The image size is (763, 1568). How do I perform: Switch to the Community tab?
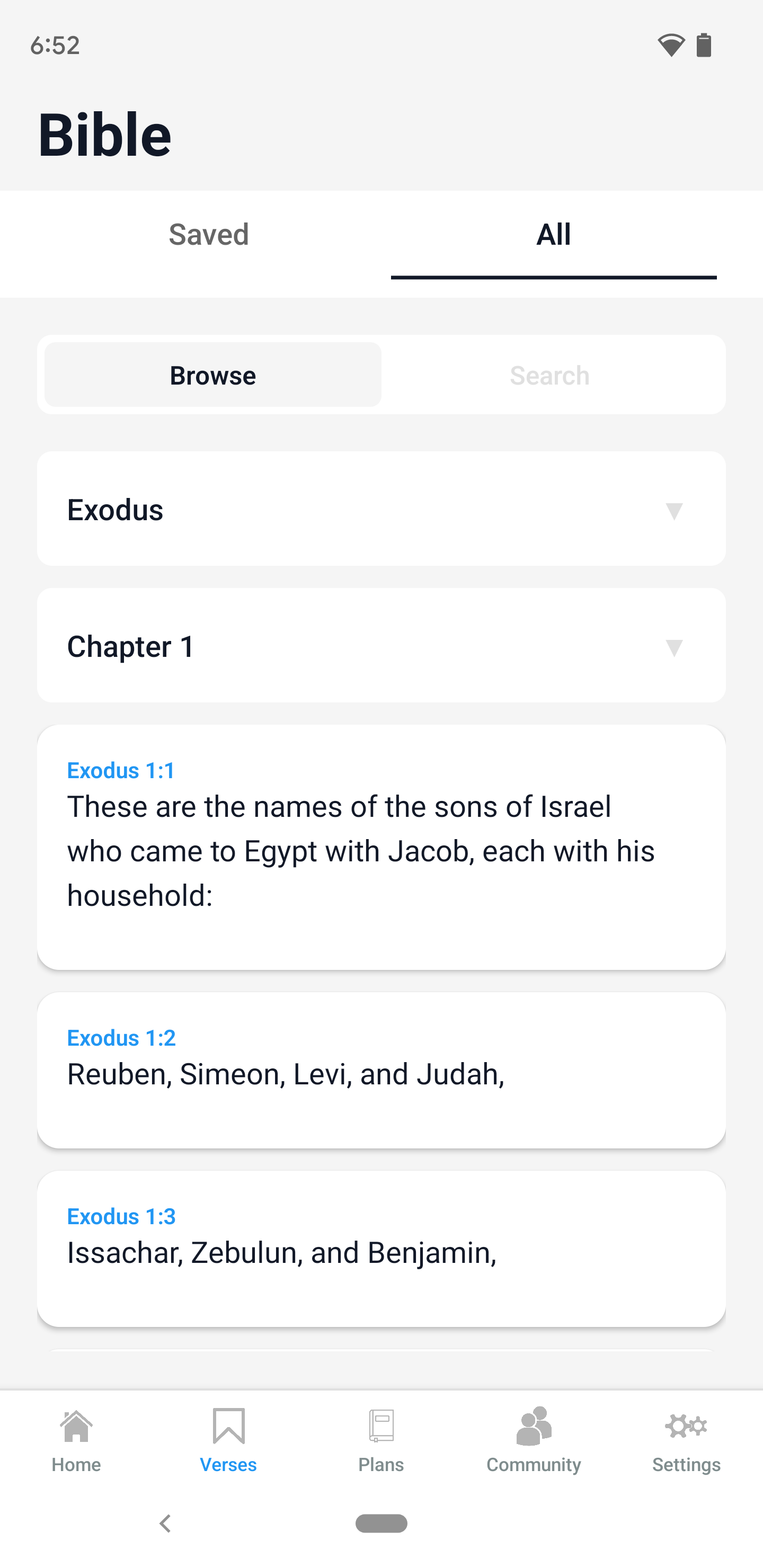point(534,1440)
